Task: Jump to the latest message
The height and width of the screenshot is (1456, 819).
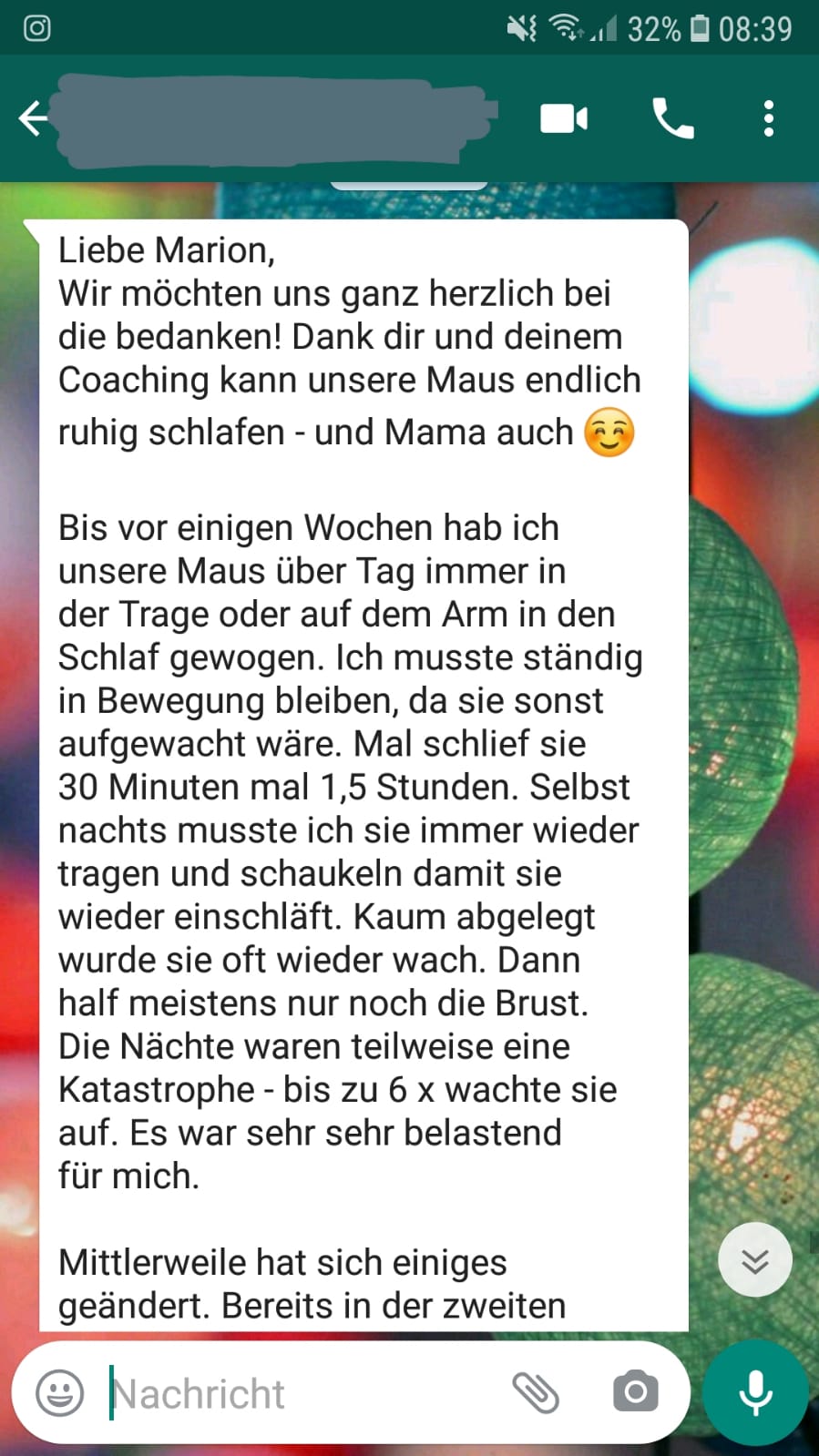Action: [754, 1260]
